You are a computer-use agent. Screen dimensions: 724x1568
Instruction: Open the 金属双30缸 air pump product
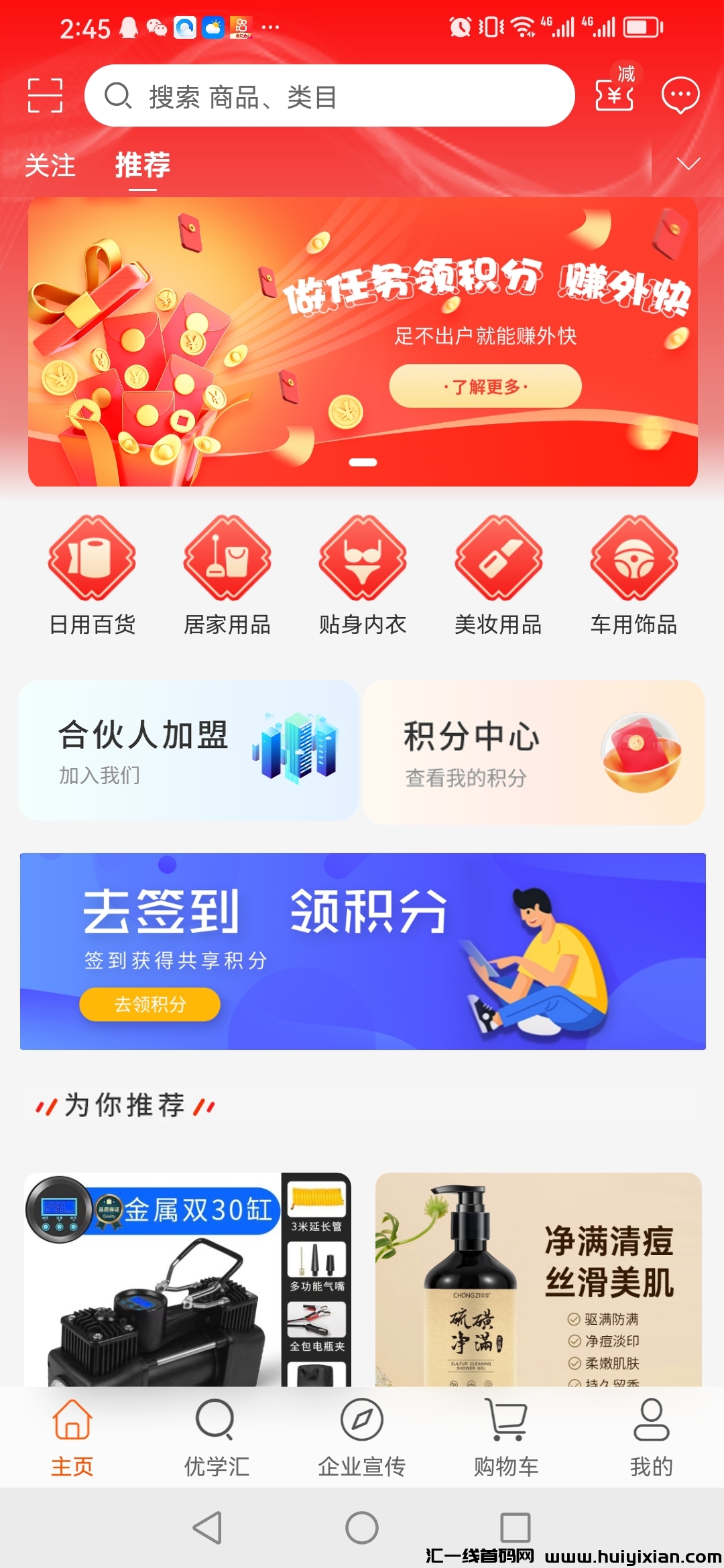click(188, 1279)
